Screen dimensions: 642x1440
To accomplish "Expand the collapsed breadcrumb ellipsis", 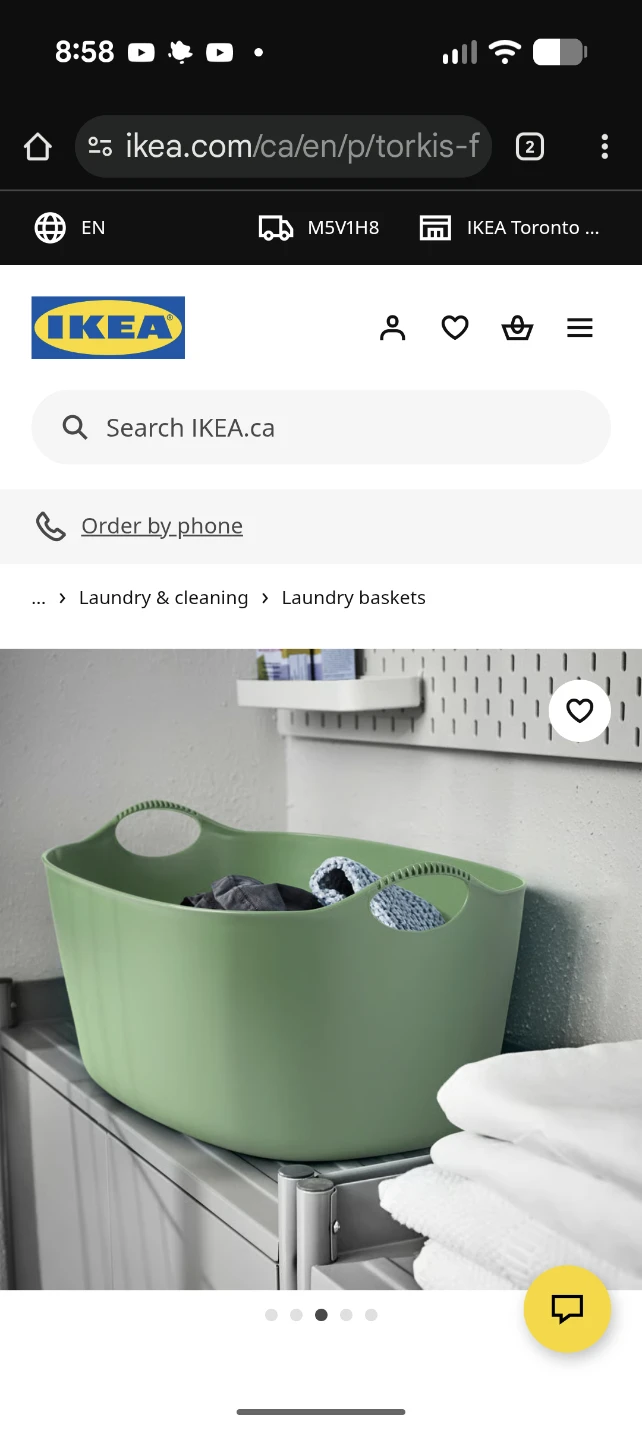I will [39, 598].
